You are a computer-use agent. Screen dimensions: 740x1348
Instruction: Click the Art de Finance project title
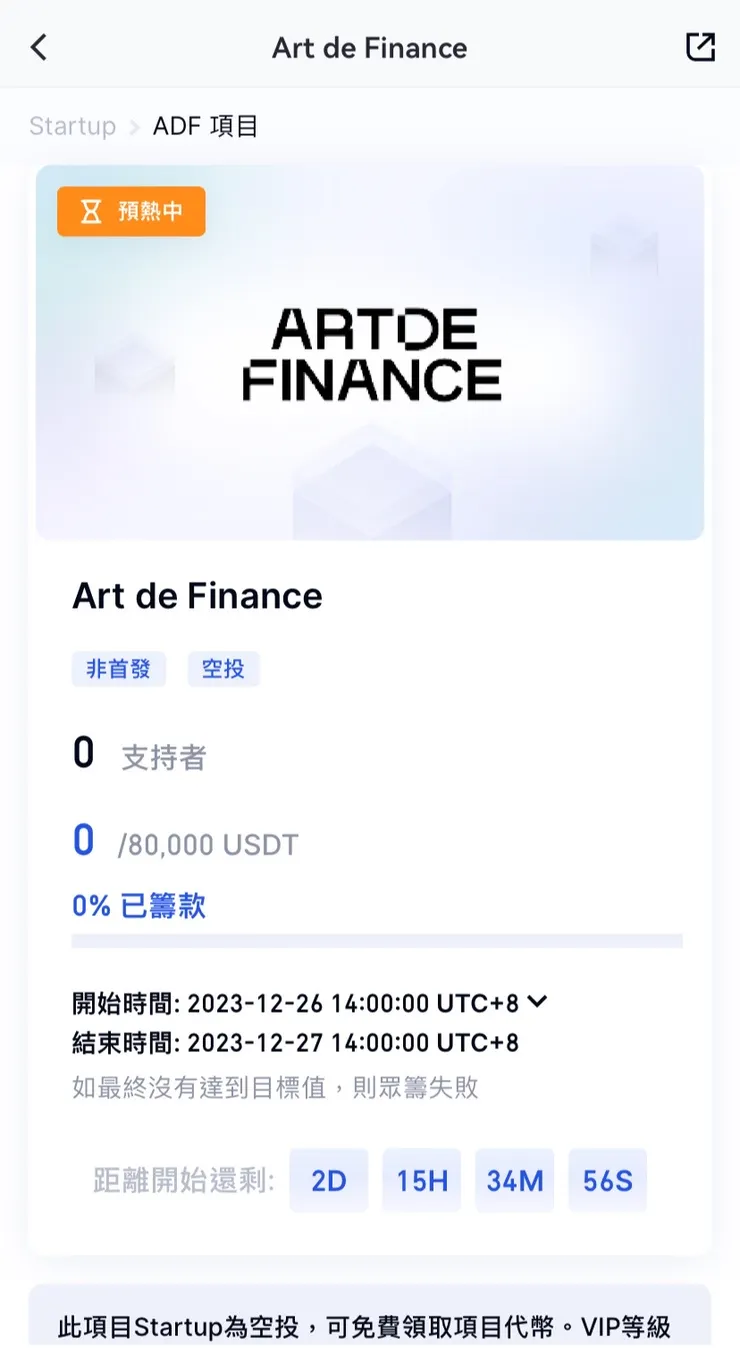coord(197,595)
